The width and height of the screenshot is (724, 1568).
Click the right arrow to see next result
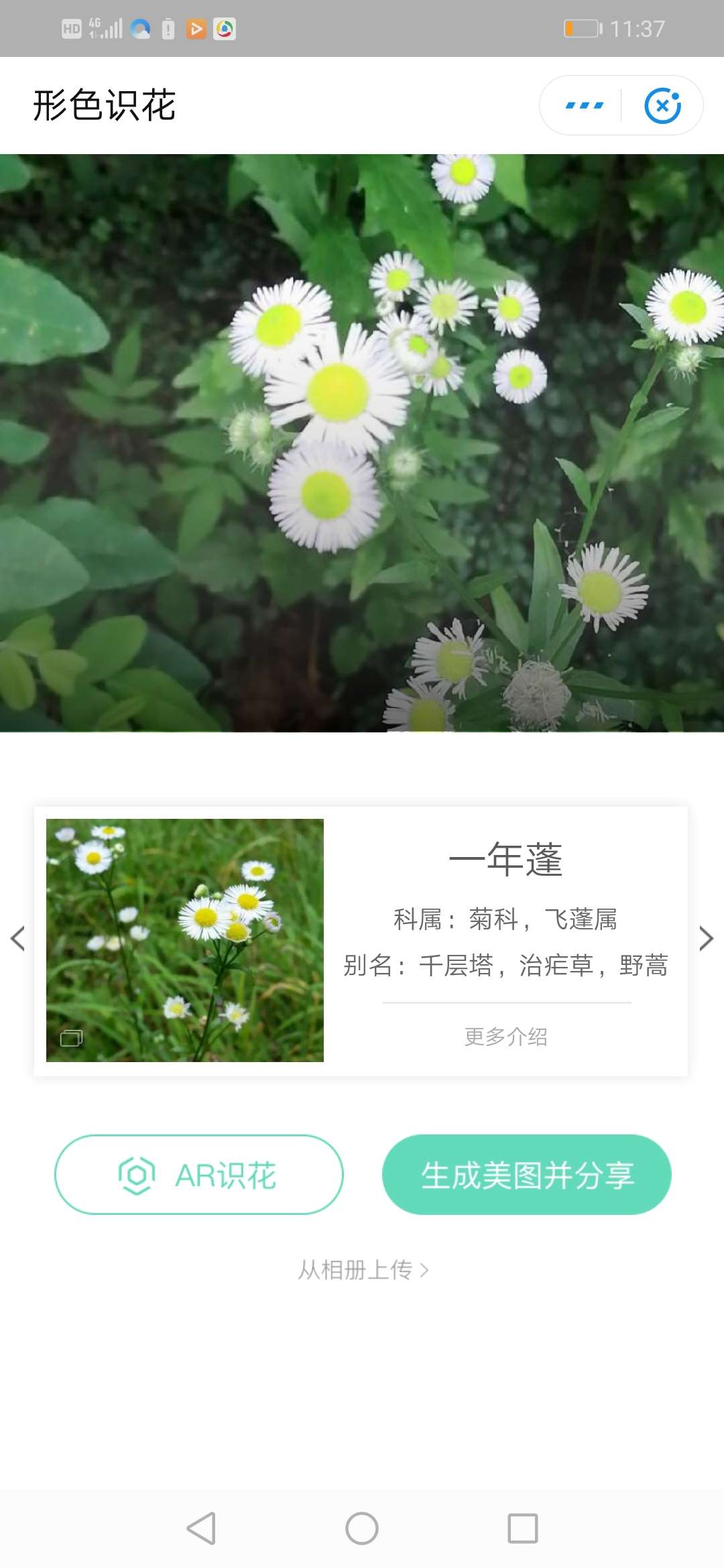705,939
